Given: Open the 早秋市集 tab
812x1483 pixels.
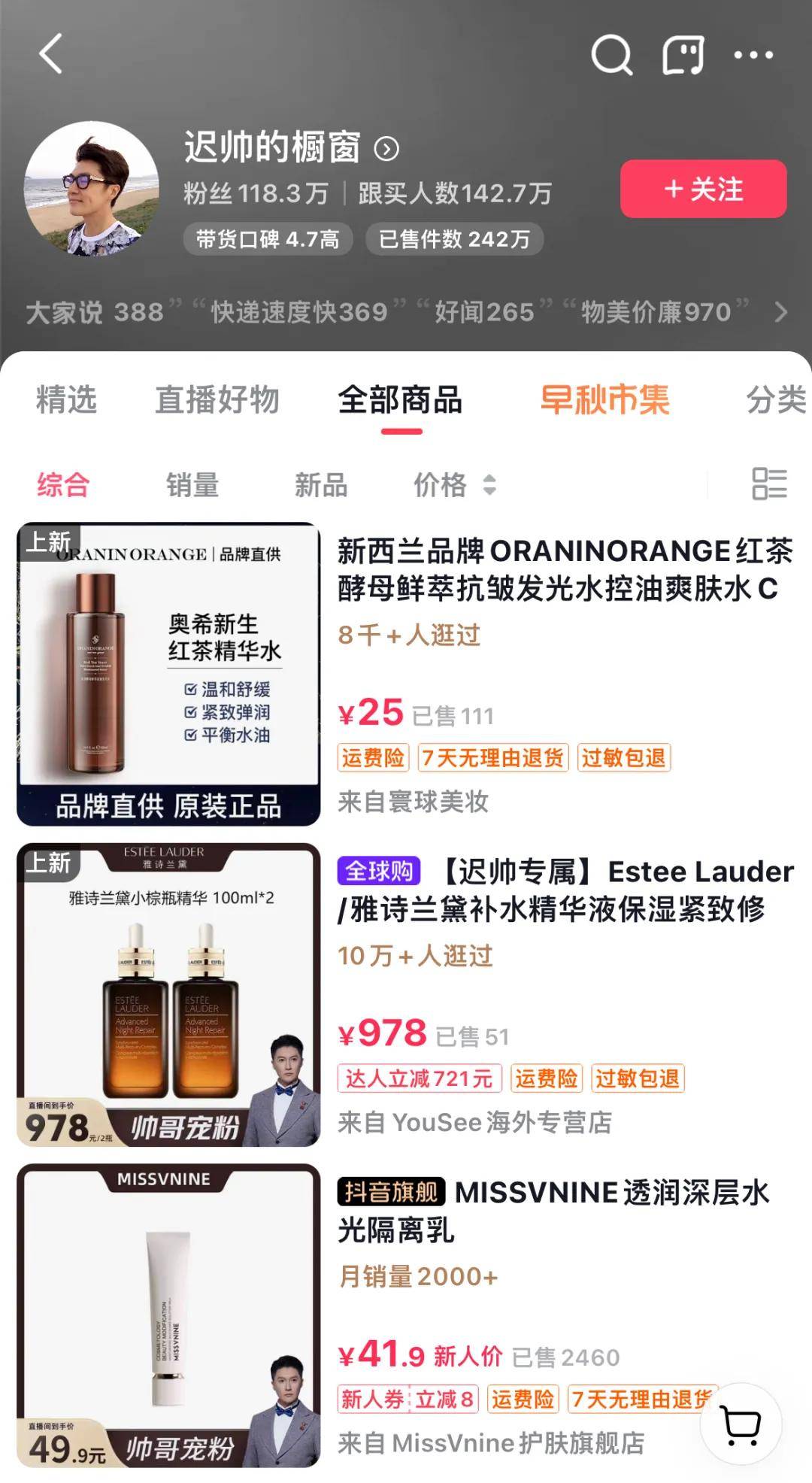Looking at the screenshot, I should [x=604, y=399].
